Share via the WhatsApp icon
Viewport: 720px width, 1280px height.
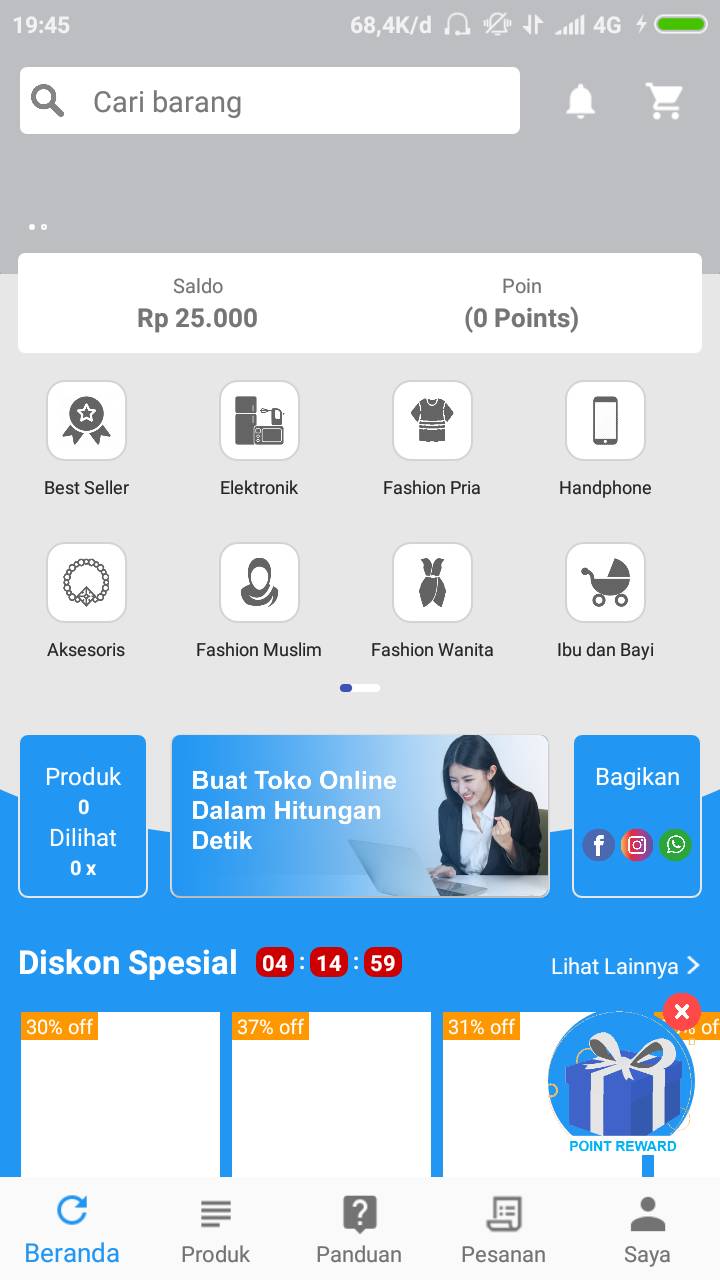676,845
